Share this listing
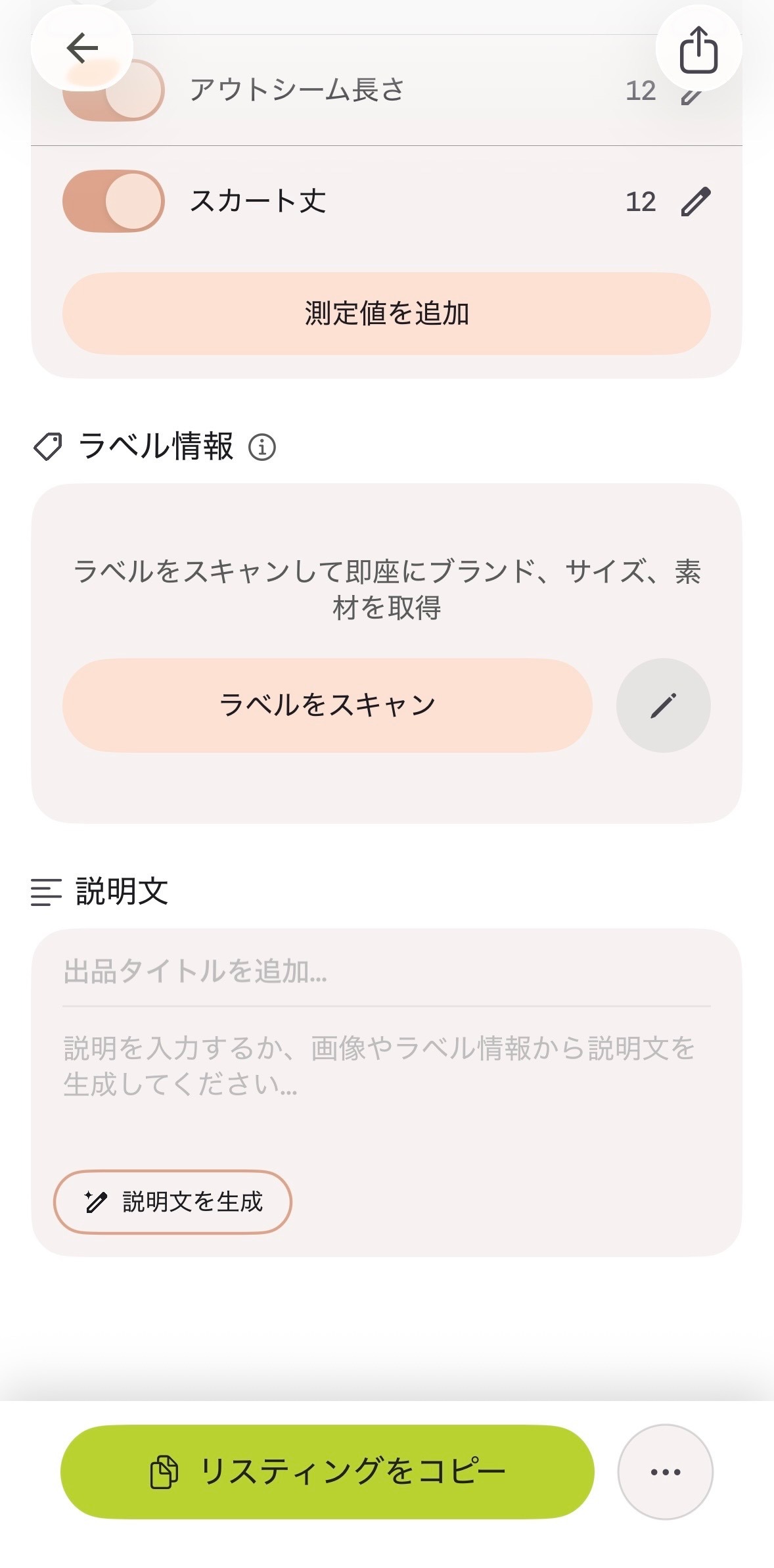Screen dimensions: 774x1568 click(x=698, y=49)
